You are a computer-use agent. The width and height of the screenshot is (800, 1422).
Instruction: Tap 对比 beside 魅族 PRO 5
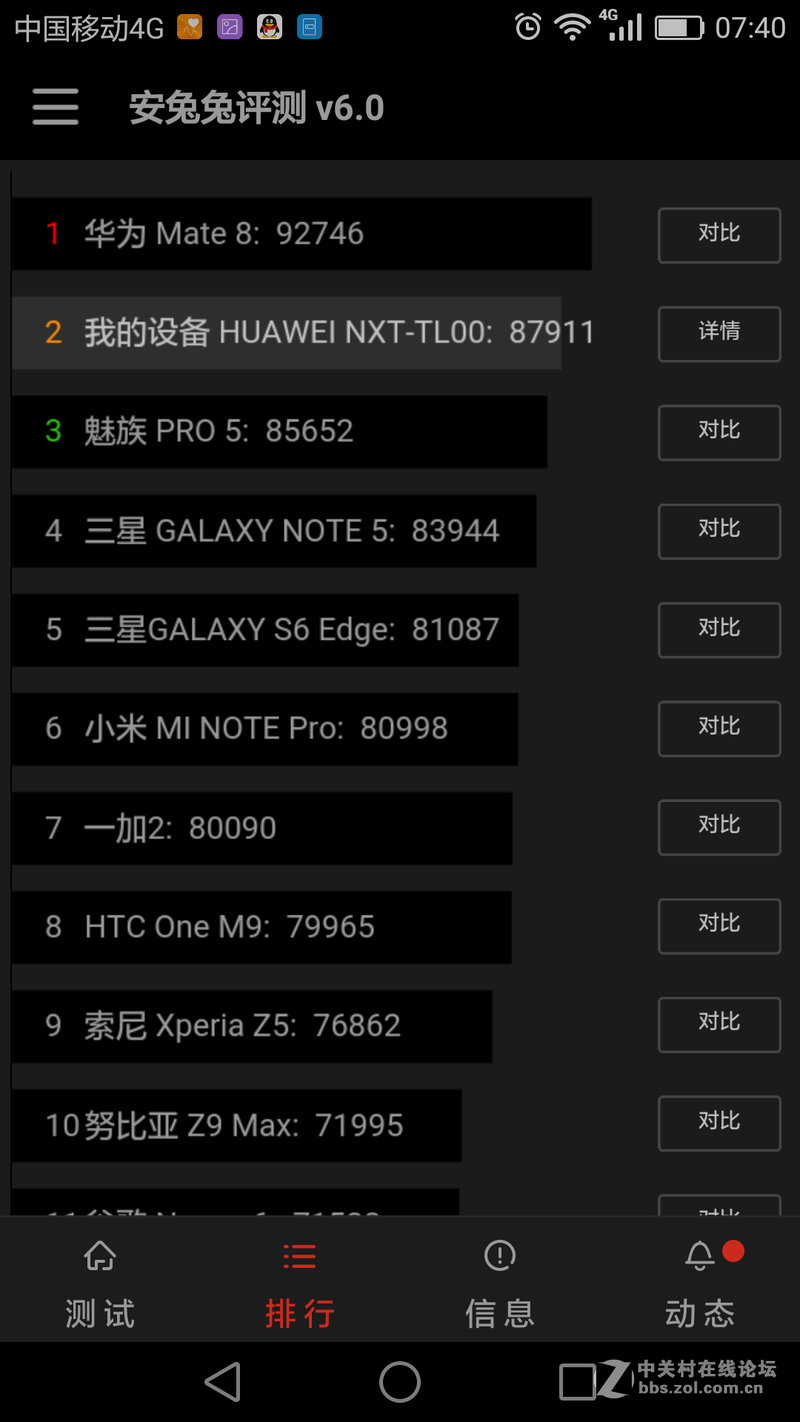[x=719, y=432]
